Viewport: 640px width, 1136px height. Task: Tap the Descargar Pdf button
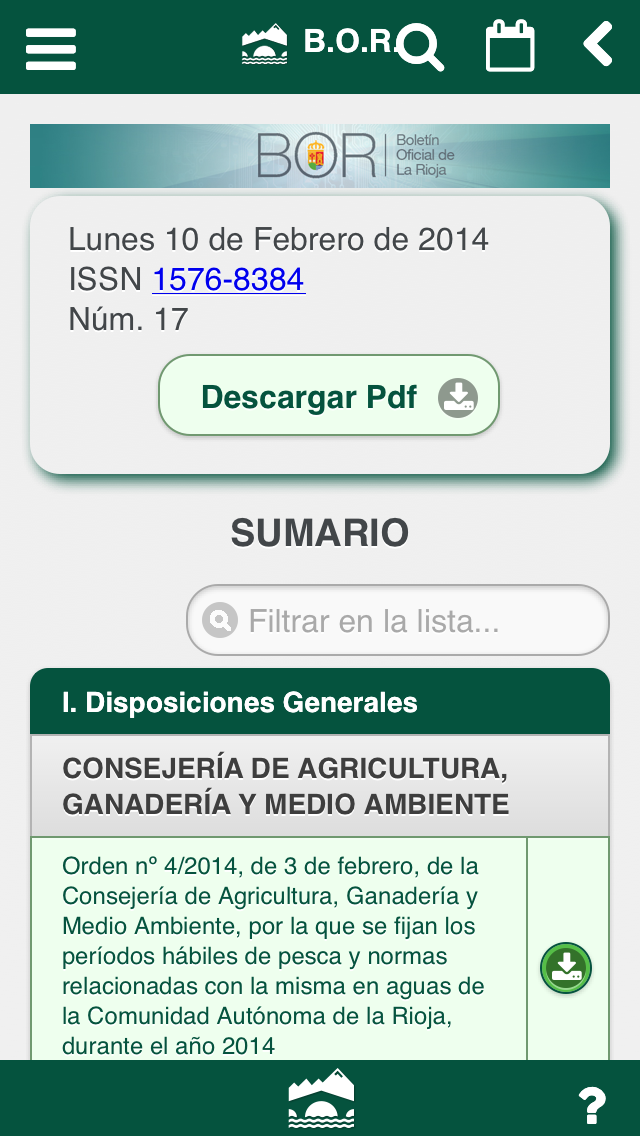(329, 396)
